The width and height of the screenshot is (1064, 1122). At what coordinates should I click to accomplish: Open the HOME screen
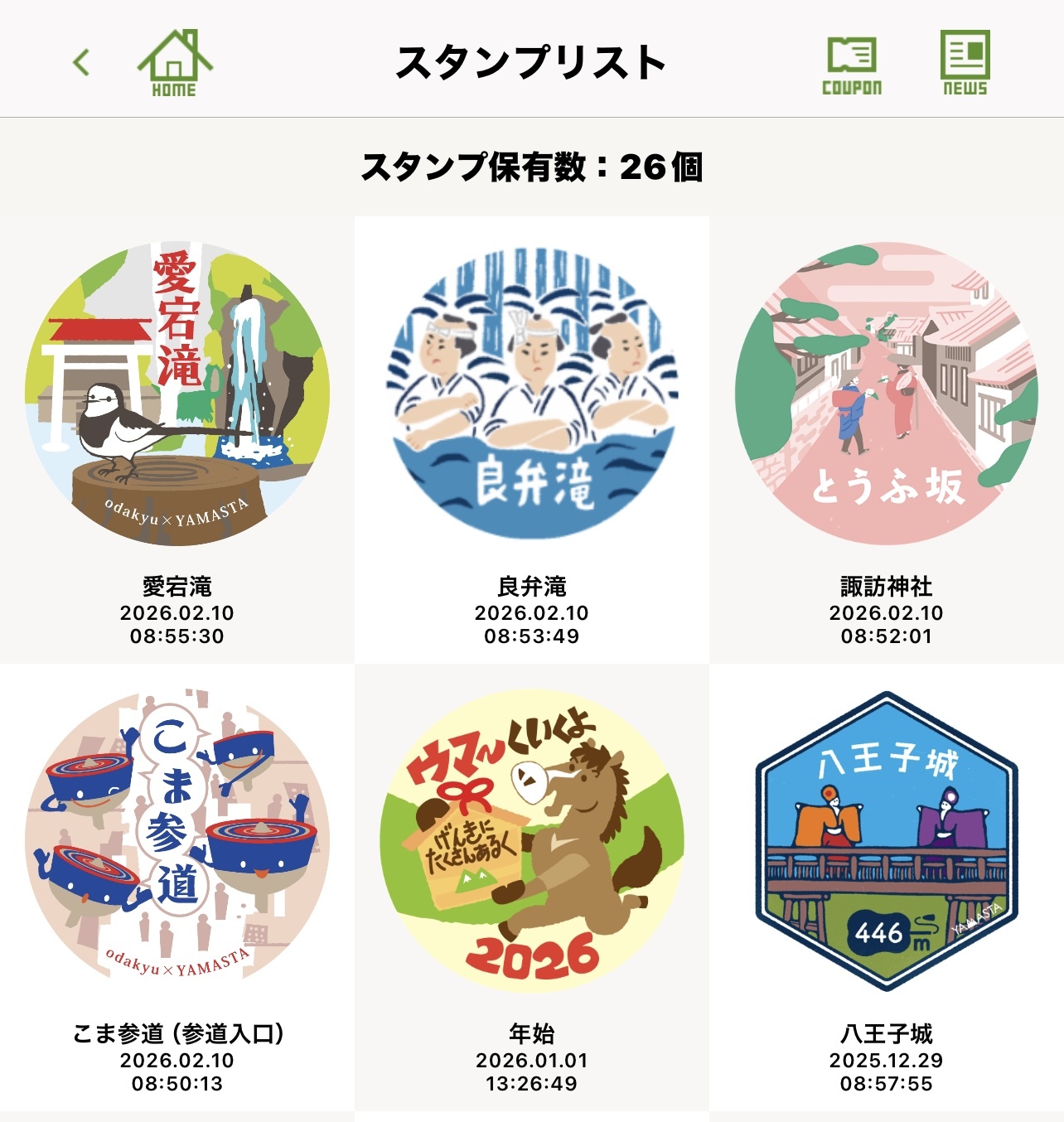coord(174,64)
